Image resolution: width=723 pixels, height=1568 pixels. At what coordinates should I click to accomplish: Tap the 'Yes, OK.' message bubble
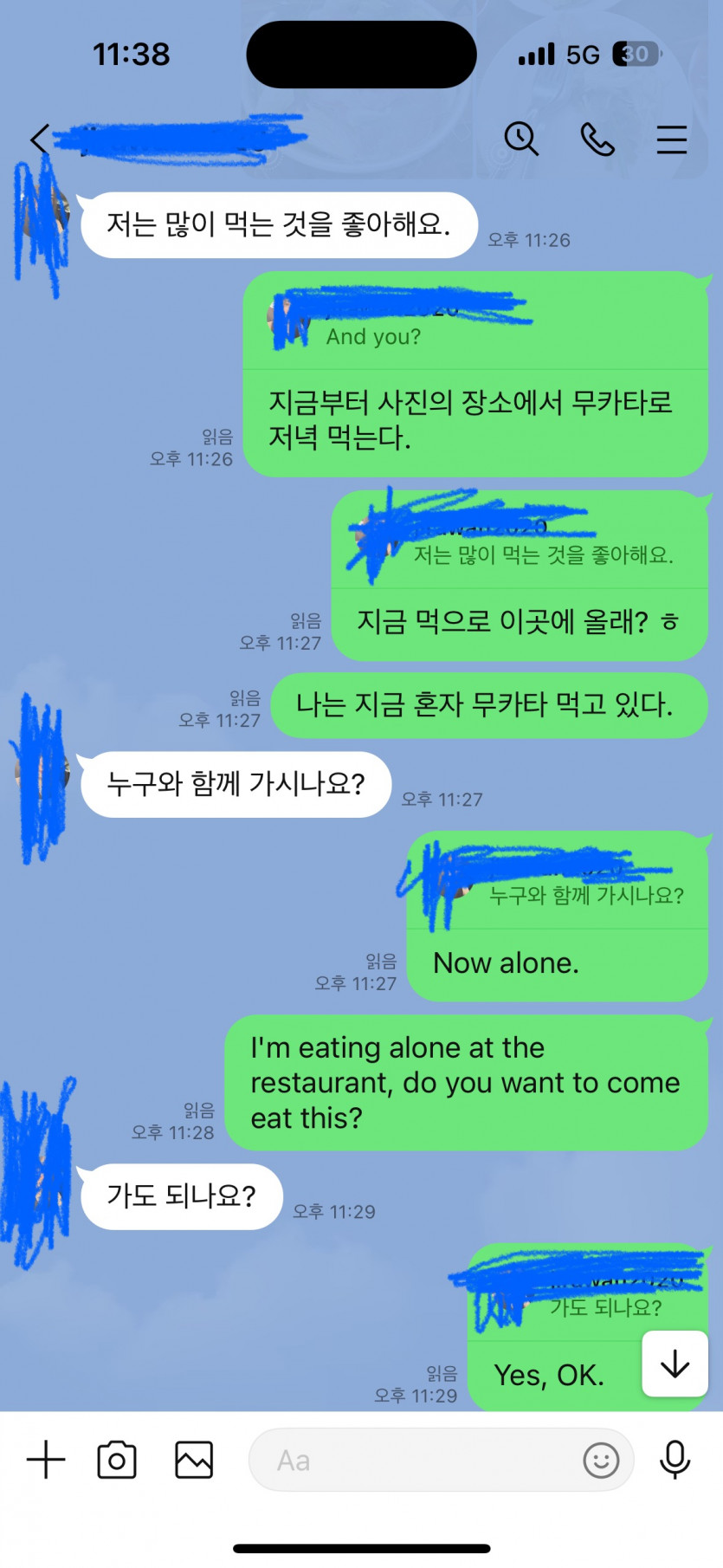[548, 1374]
